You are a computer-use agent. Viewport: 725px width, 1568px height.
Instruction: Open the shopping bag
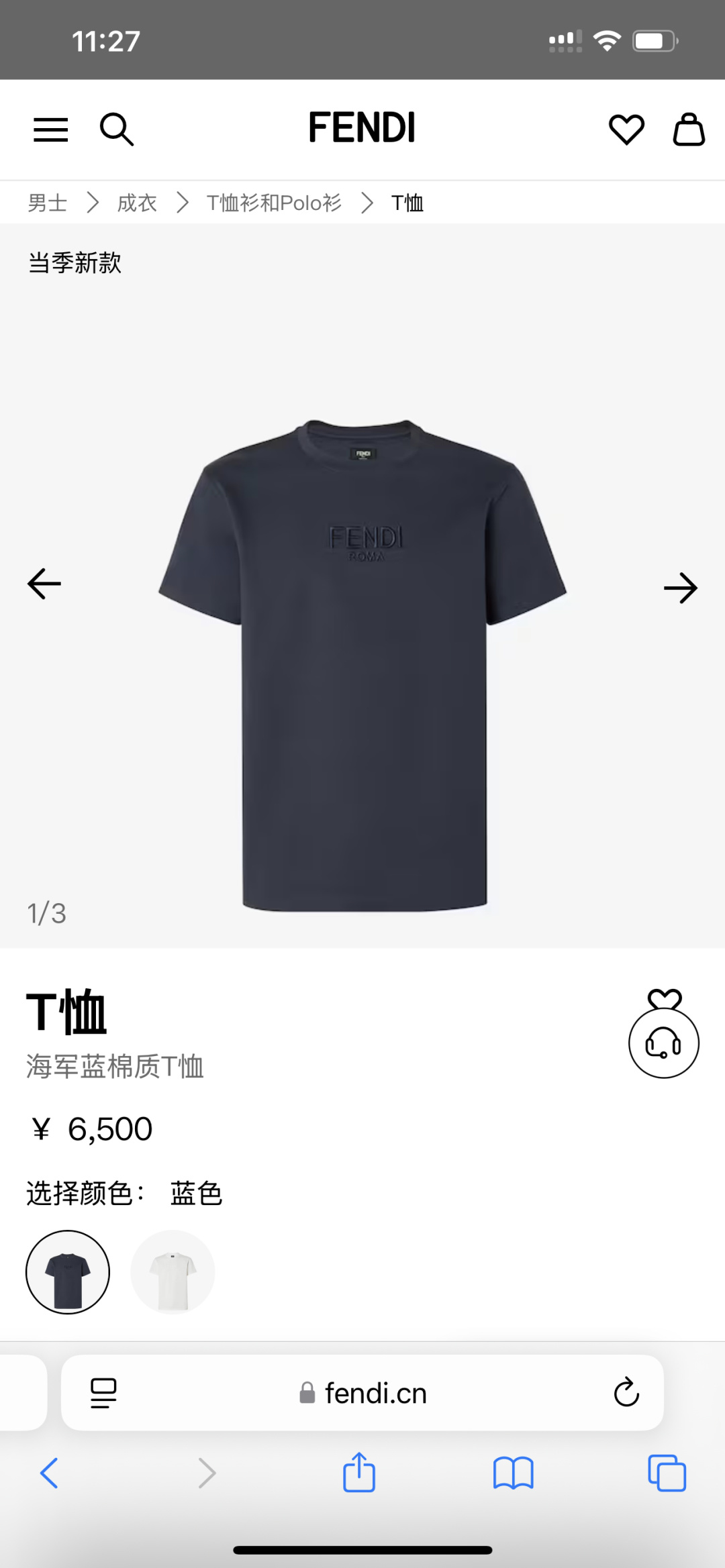tap(689, 129)
